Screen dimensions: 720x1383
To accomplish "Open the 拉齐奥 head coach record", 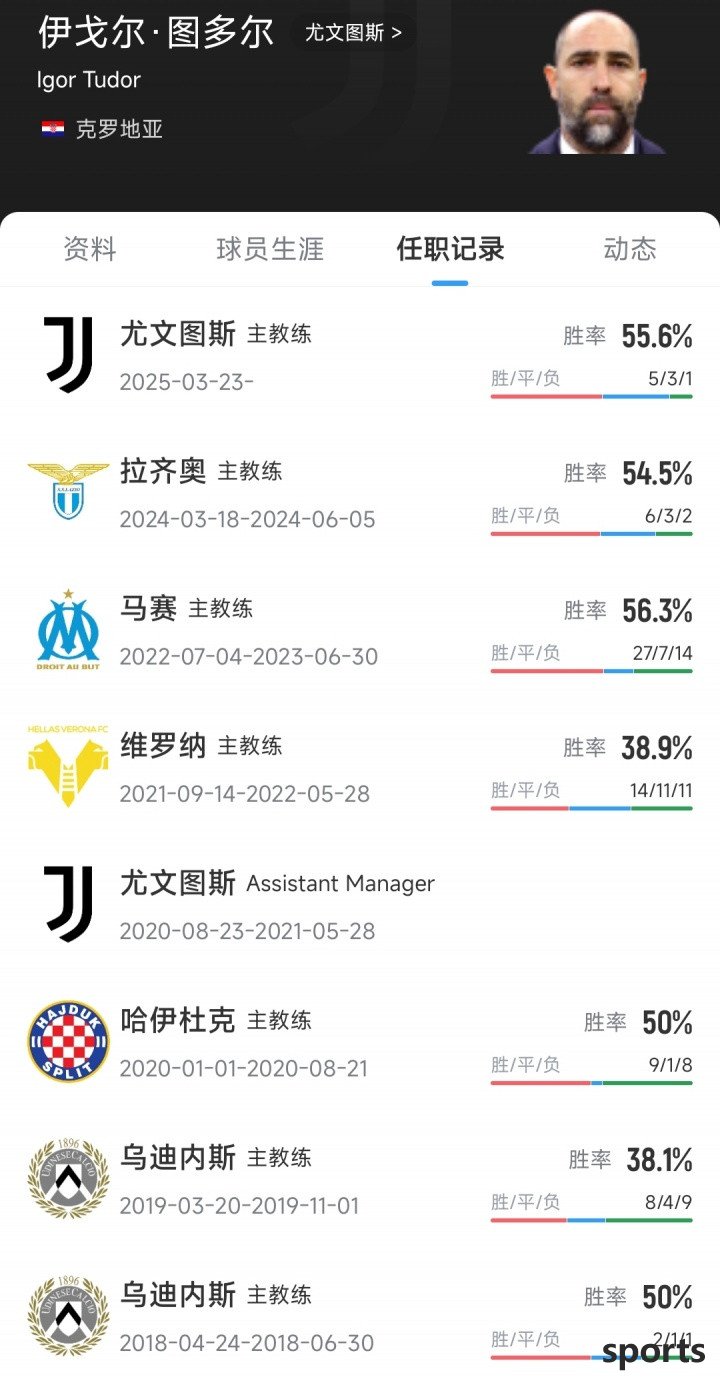I will [x=360, y=493].
